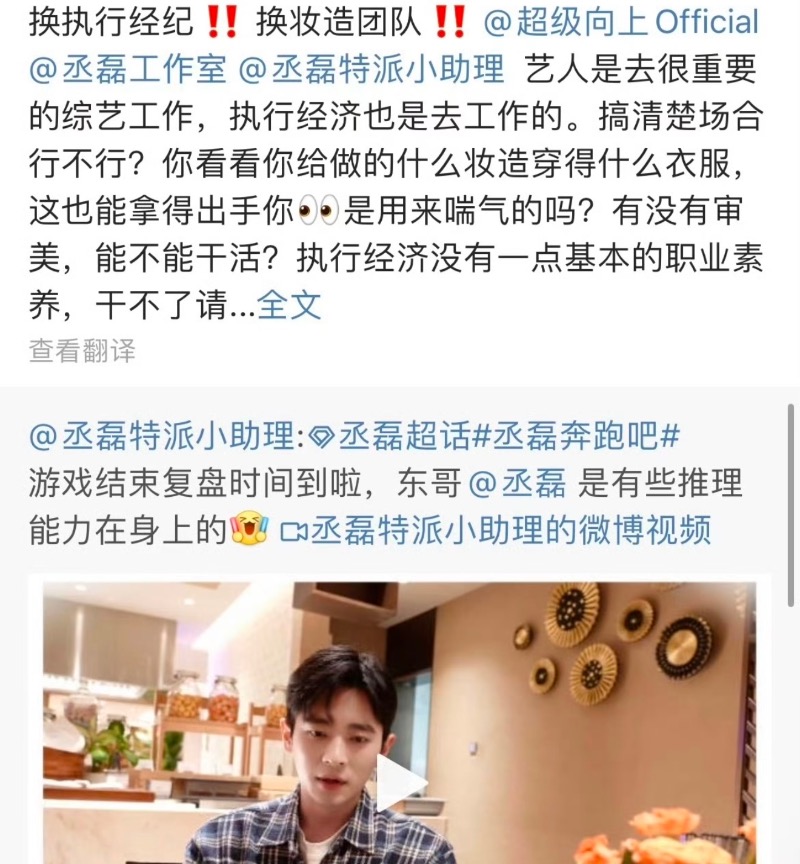Open the reposted author @丞磊特派小助理
800x864 pixels.
point(163,437)
